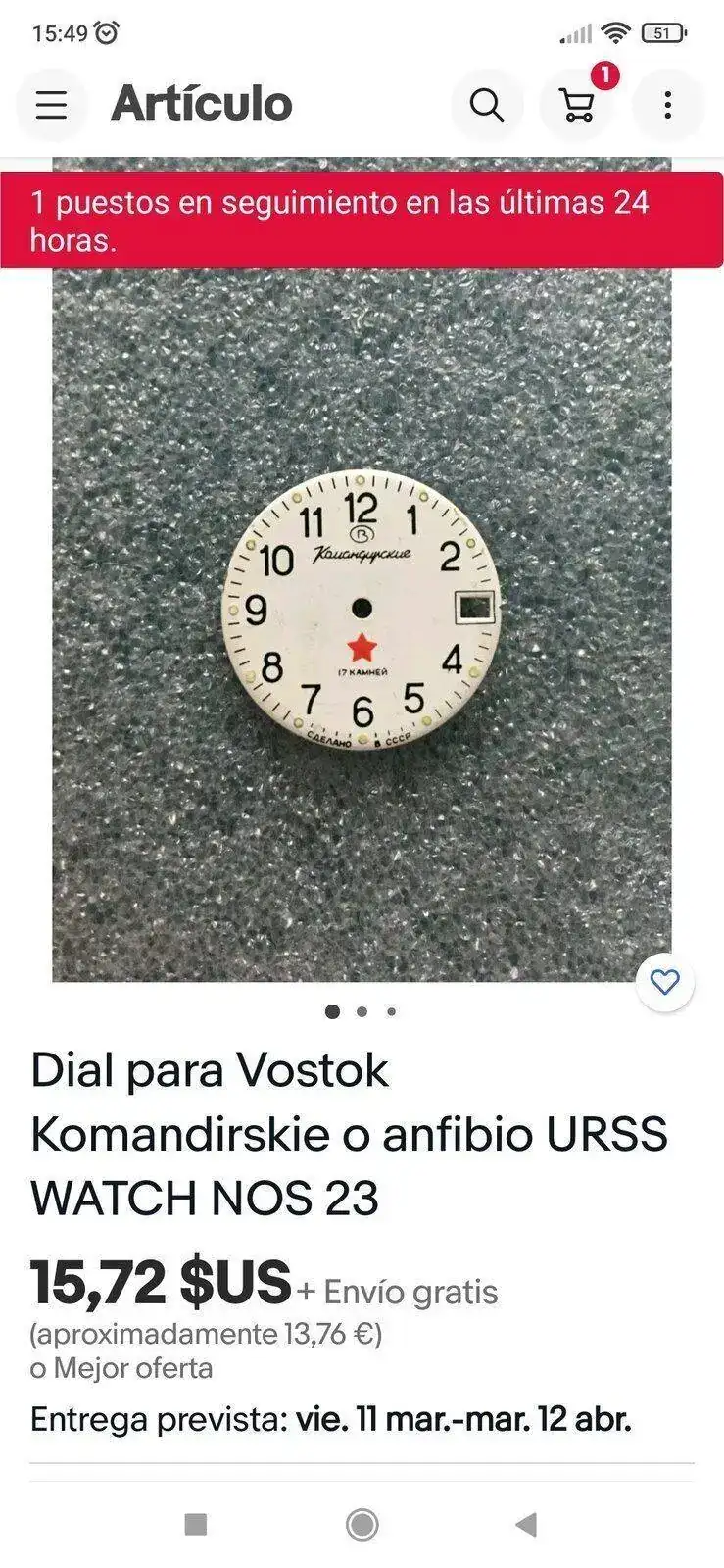Open the search icon
724x1568 pixels.
pos(487,104)
